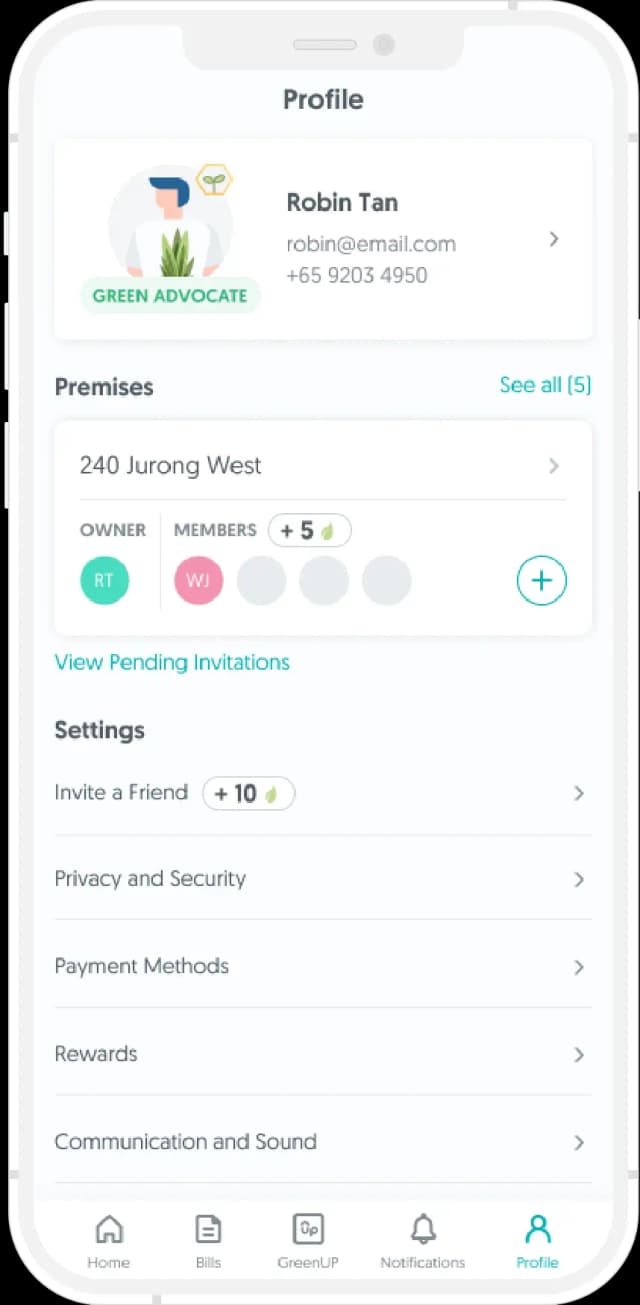Image resolution: width=640 pixels, height=1305 pixels.
Task: Tap the RT owner avatar
Action: click(105, 581)
